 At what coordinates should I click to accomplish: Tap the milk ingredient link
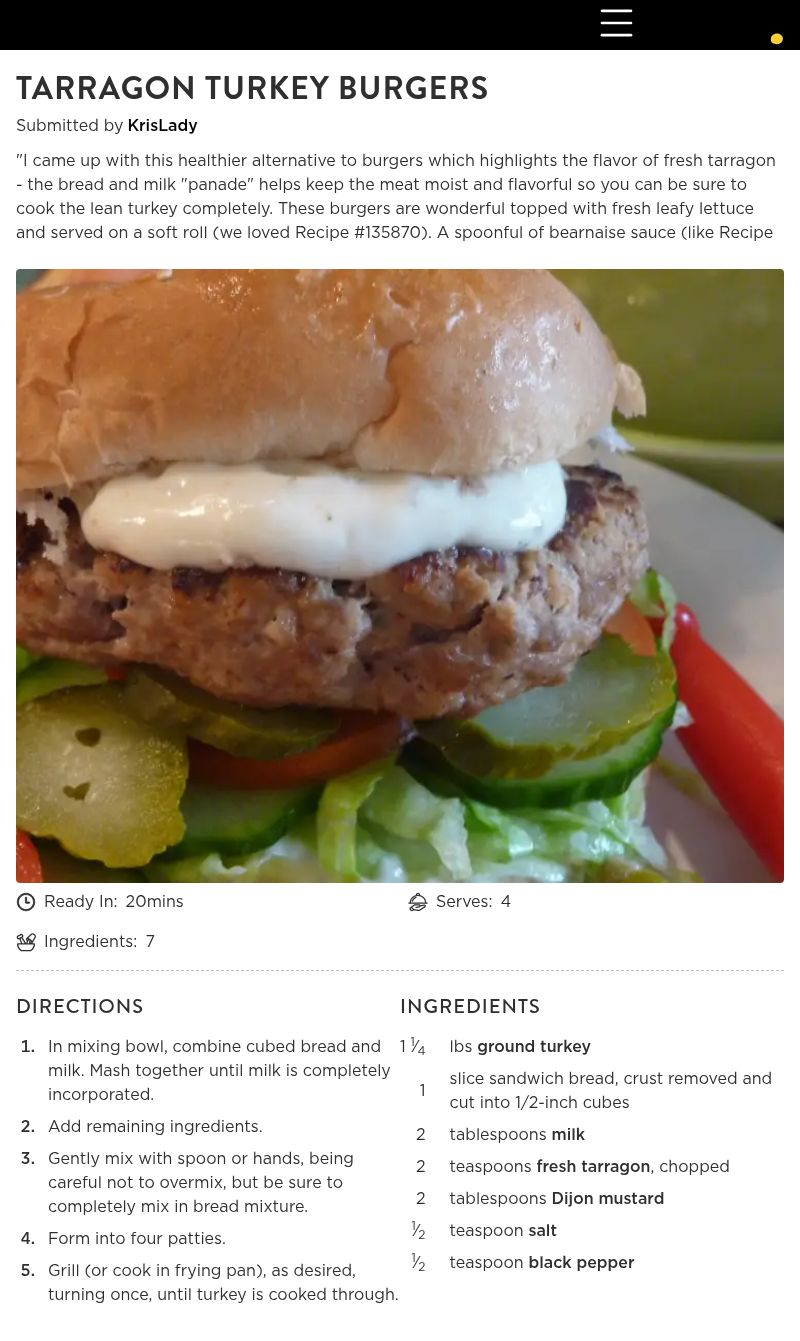568,1135
